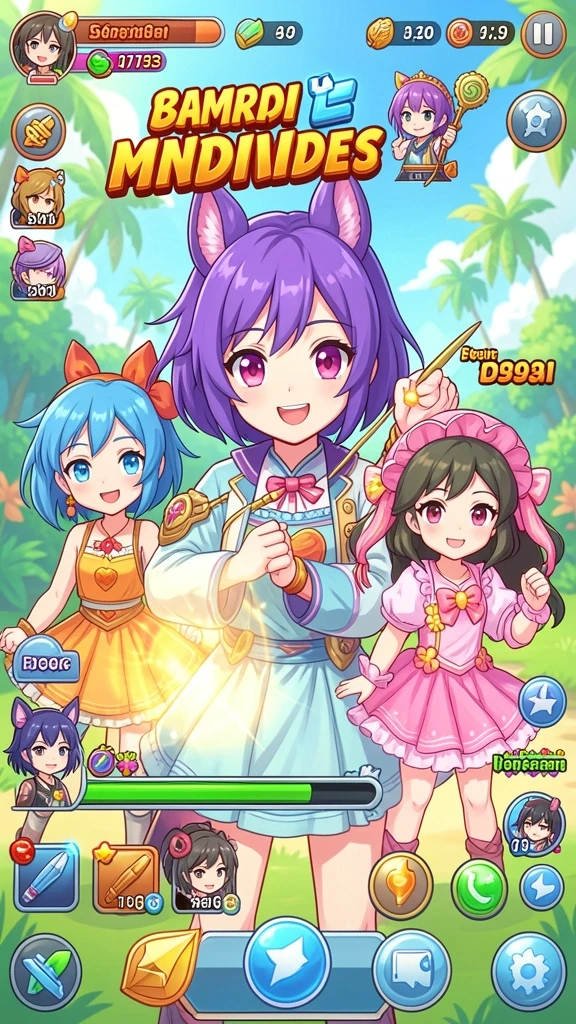This screenshot has height=1024, width=576.
Task: Open the player avatar profile
Action: point(42,47)
